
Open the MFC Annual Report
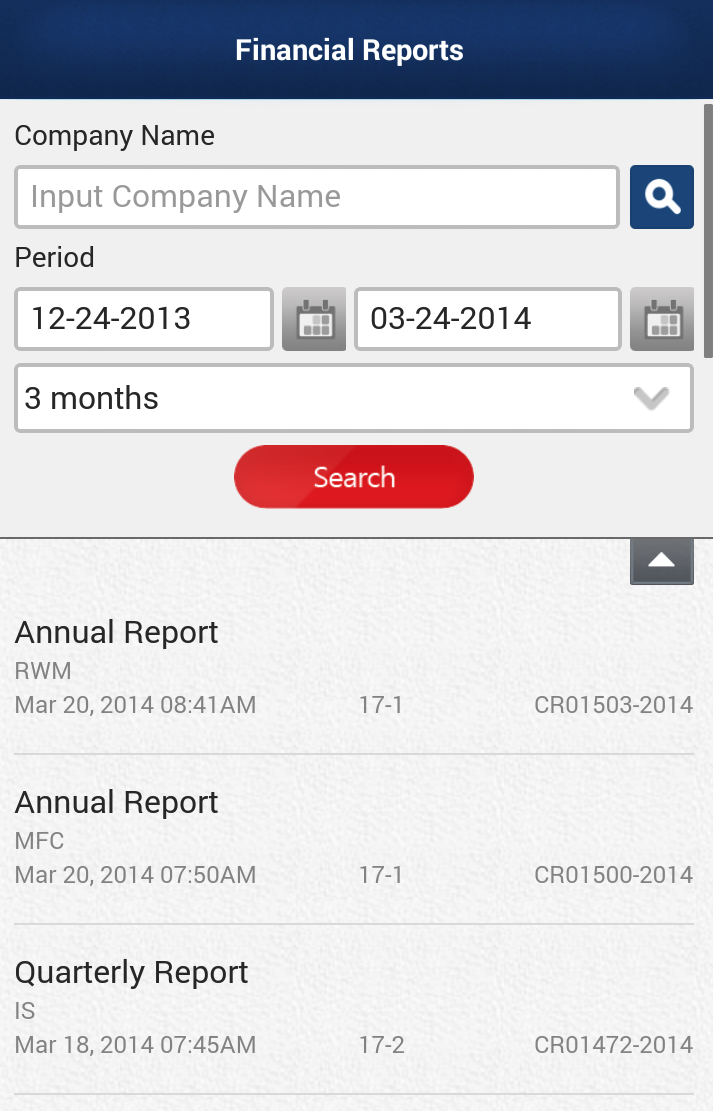coord(353,838)
